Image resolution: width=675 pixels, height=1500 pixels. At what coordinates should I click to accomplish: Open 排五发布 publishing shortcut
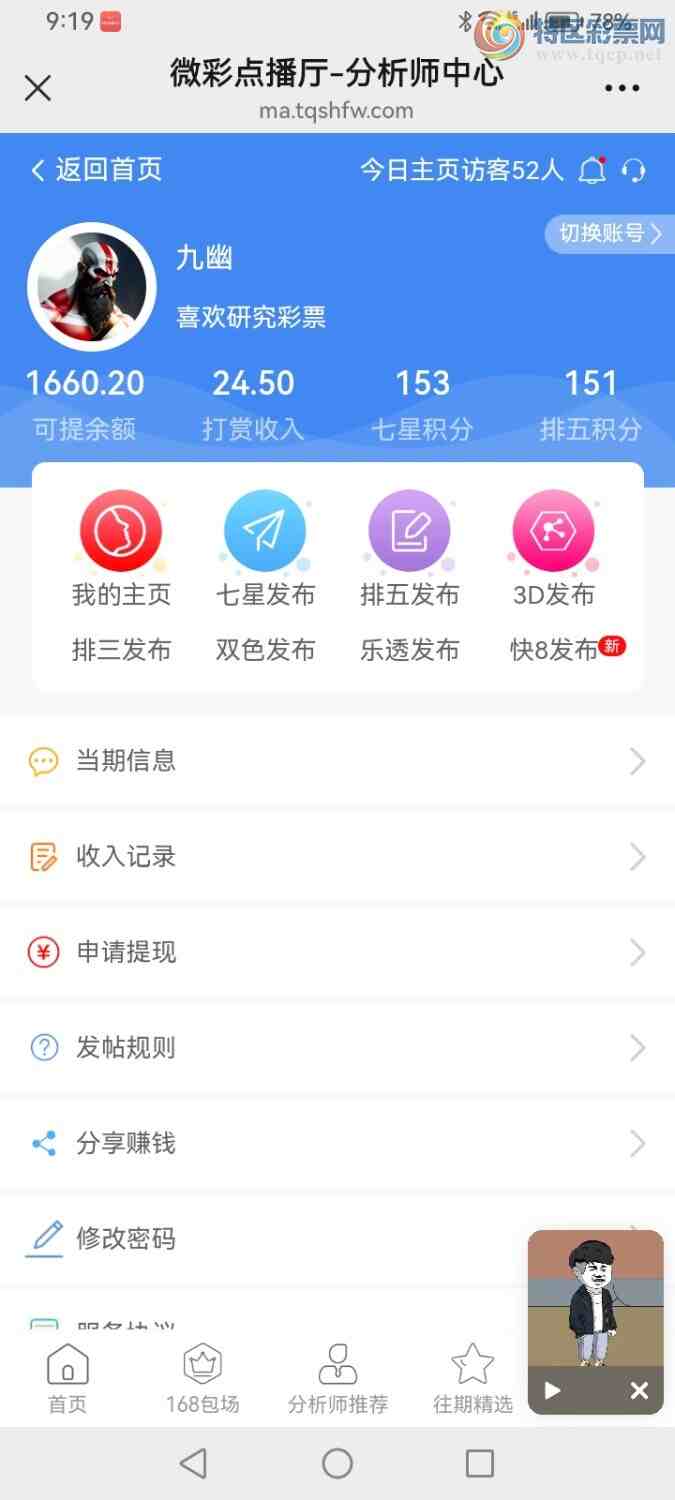point(409,550)
